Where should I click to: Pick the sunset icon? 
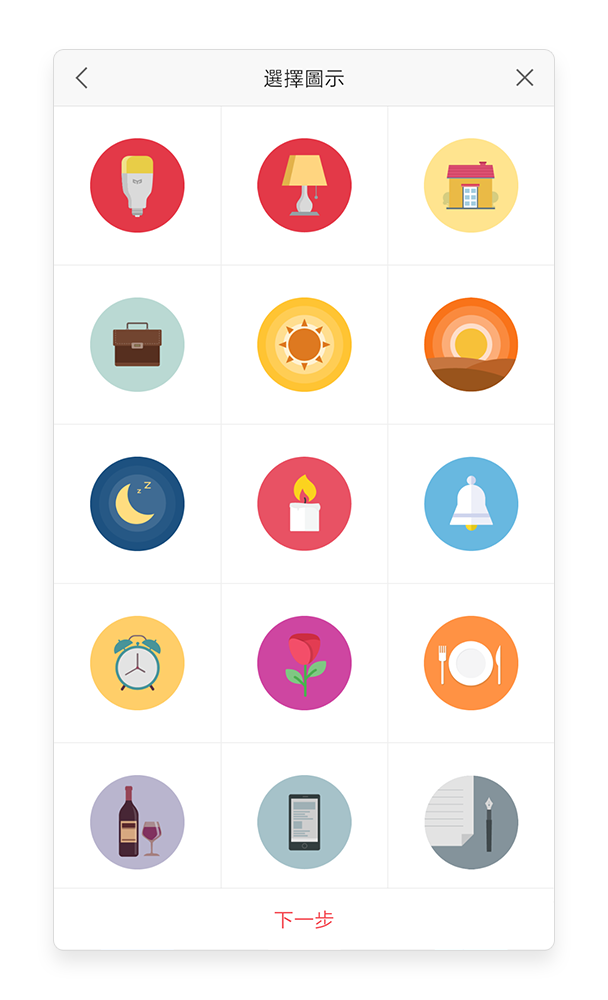point(471,345)
